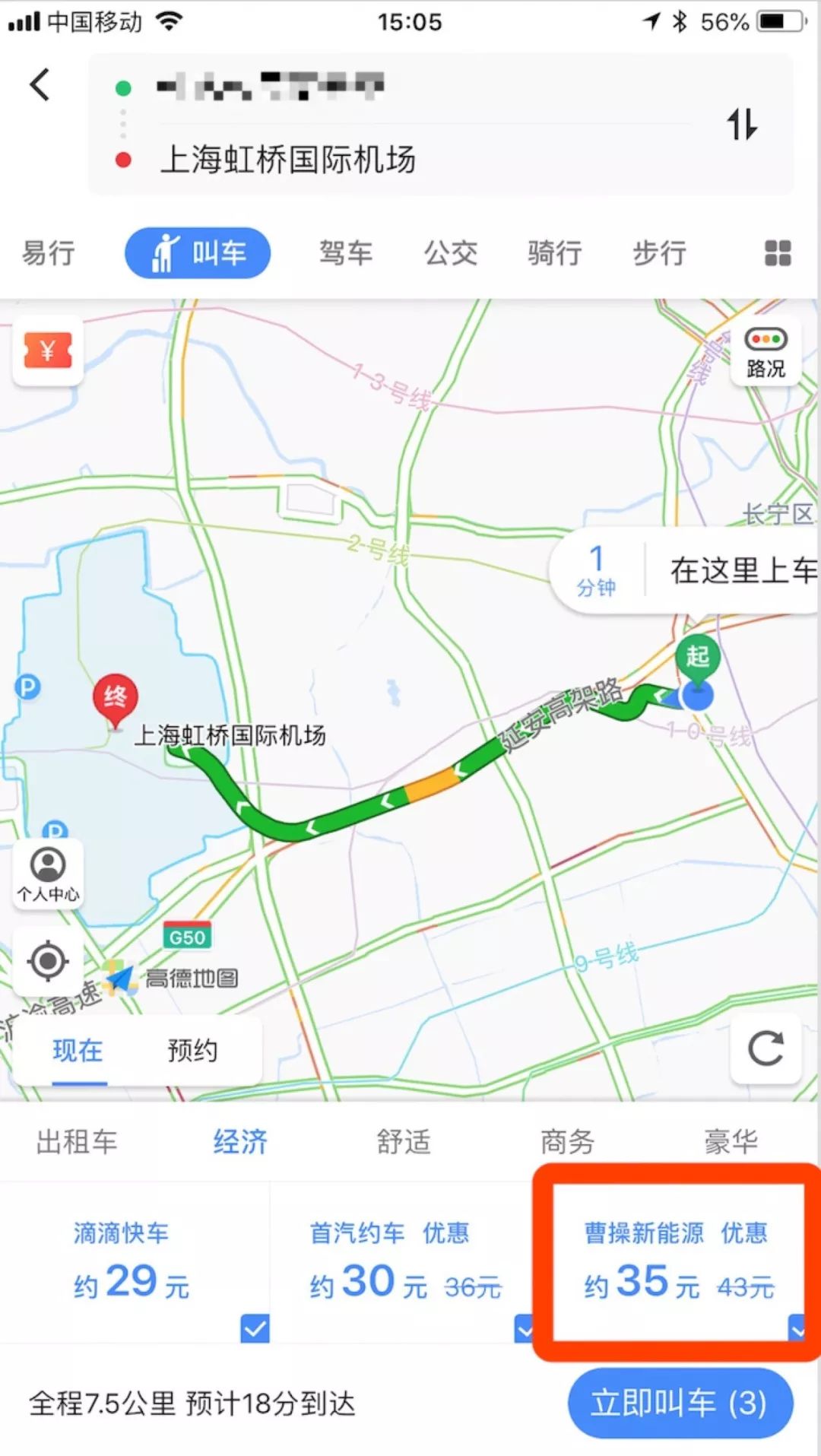Open 个人中心 personal center
The height and width of the screenshot is (1456, 821).
(x=47, y=873)
